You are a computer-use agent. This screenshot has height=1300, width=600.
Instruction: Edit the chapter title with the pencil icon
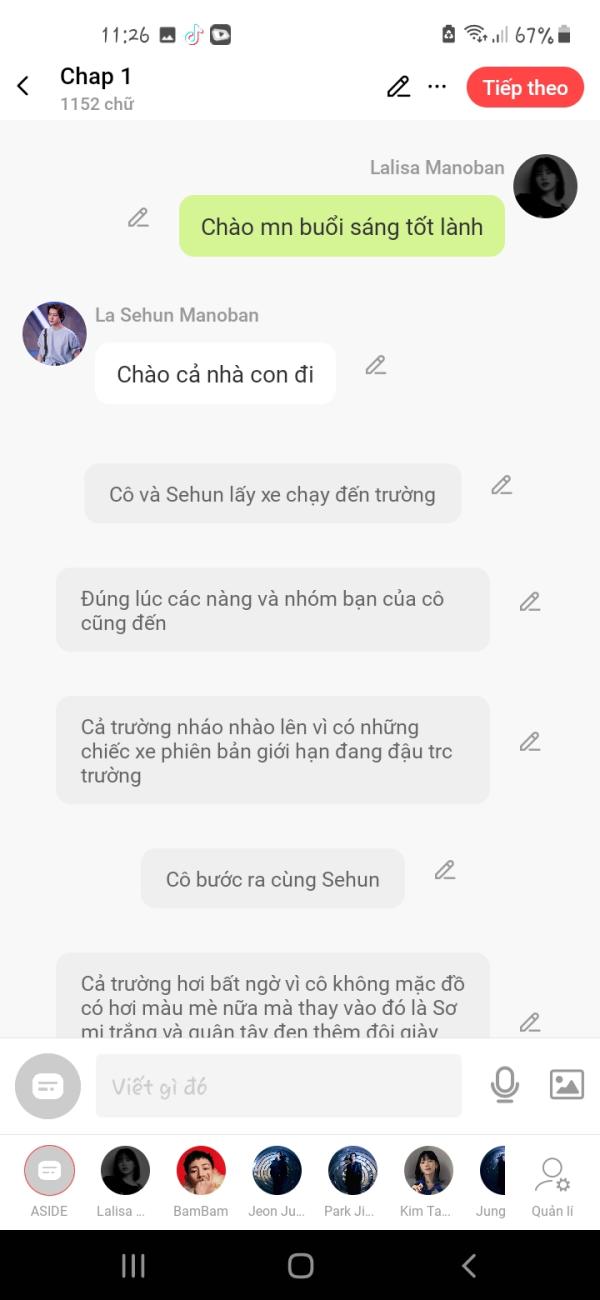click(398, 87)
